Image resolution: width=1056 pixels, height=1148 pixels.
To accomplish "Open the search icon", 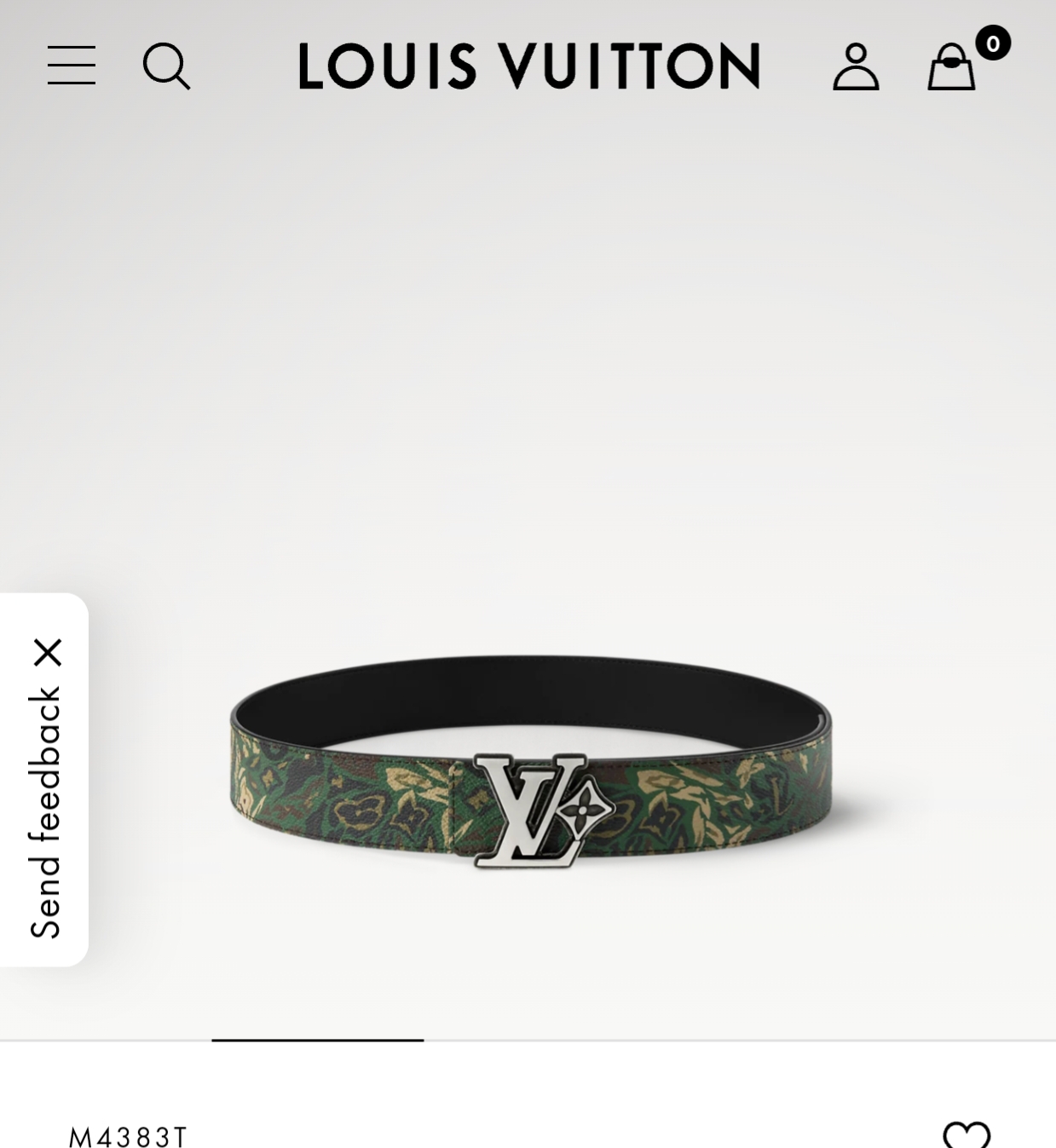I will [166, 66].
